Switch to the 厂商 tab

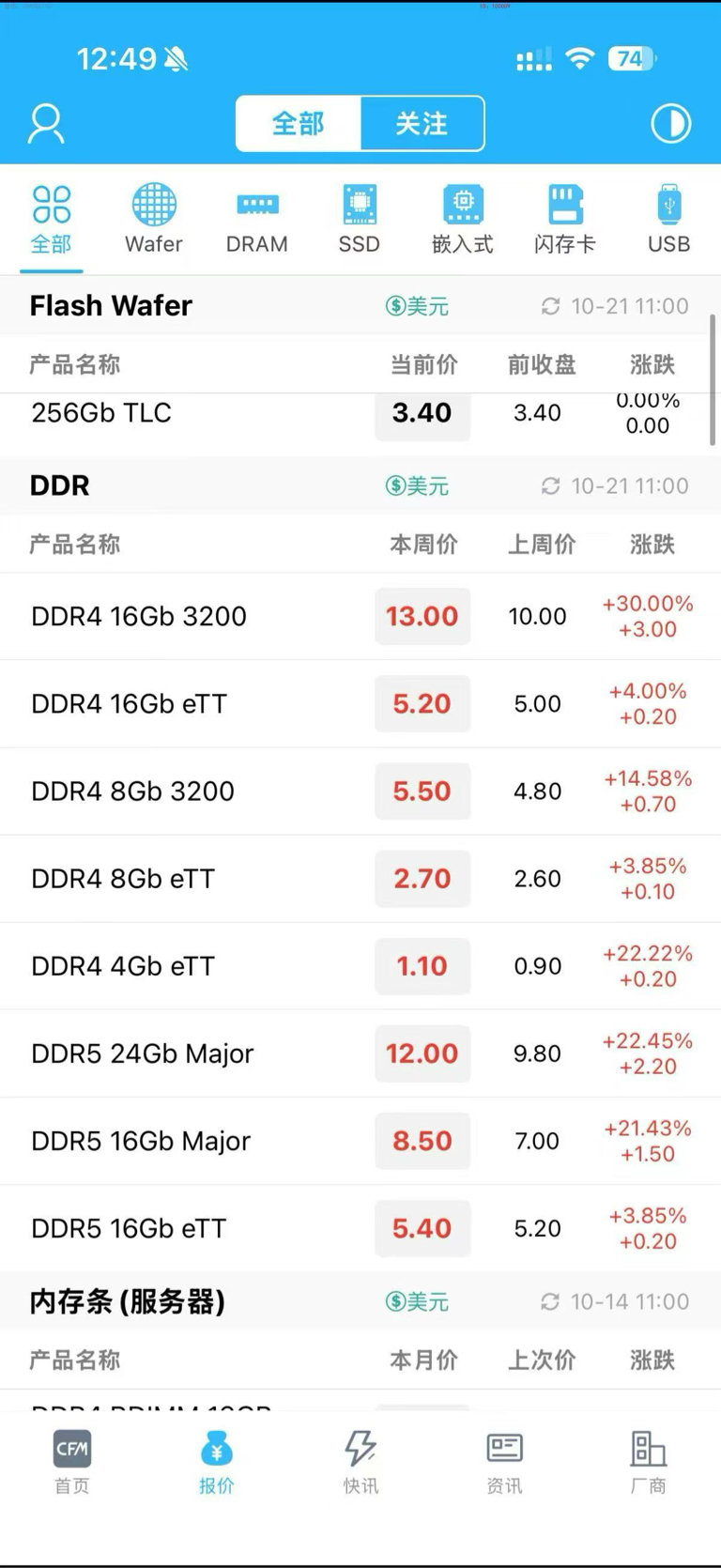click(648, 1461)
